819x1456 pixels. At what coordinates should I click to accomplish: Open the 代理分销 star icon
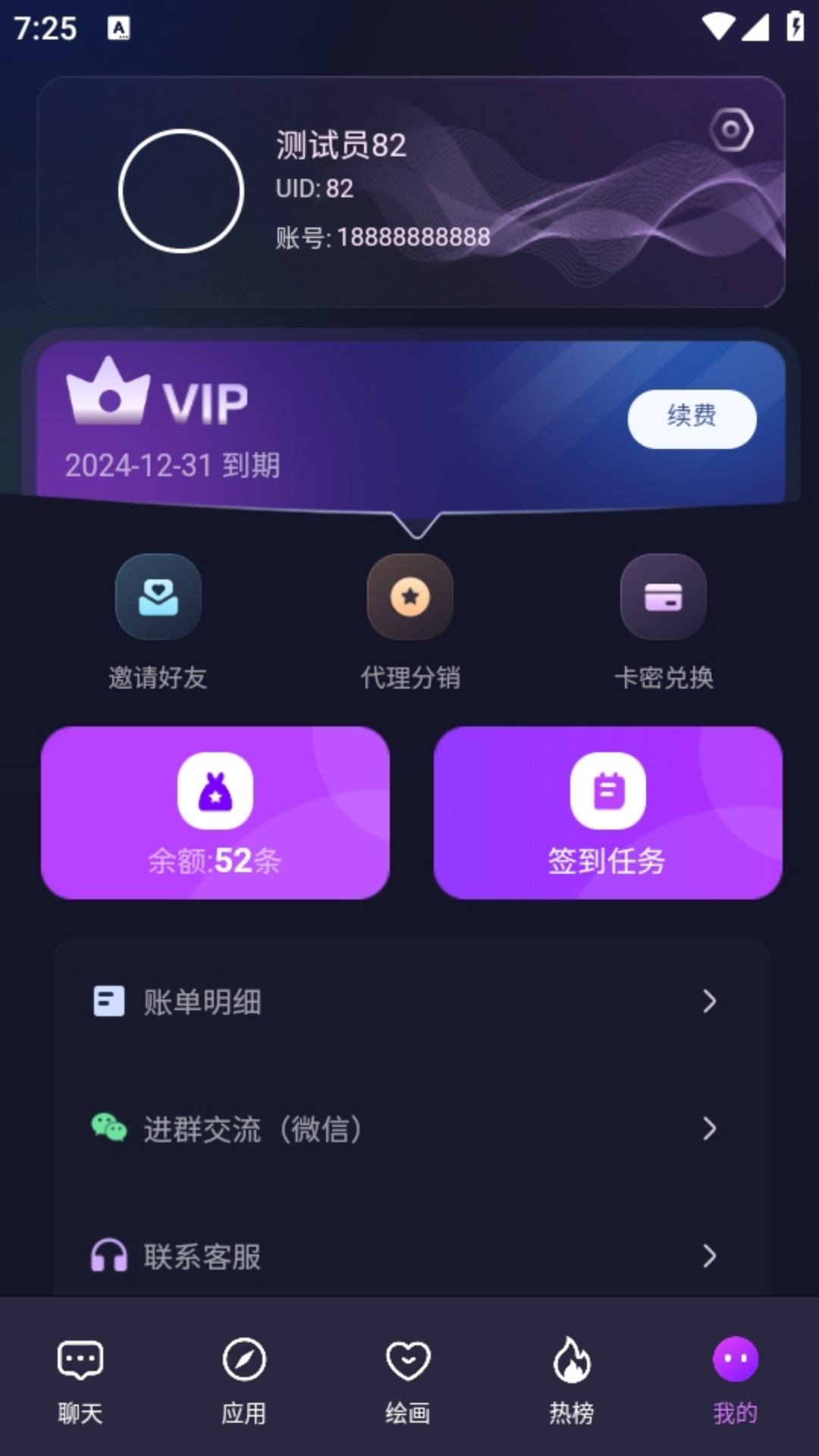click(410, 597)
